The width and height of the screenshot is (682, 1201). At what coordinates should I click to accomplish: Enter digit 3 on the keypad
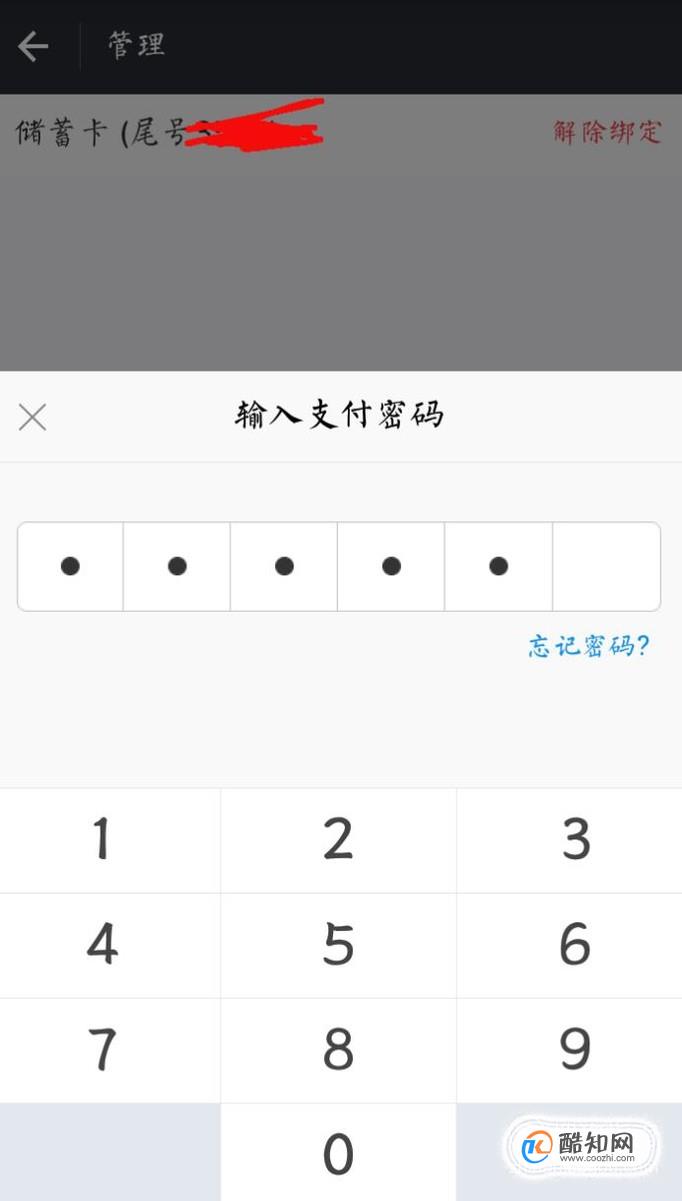pos(570,840)
